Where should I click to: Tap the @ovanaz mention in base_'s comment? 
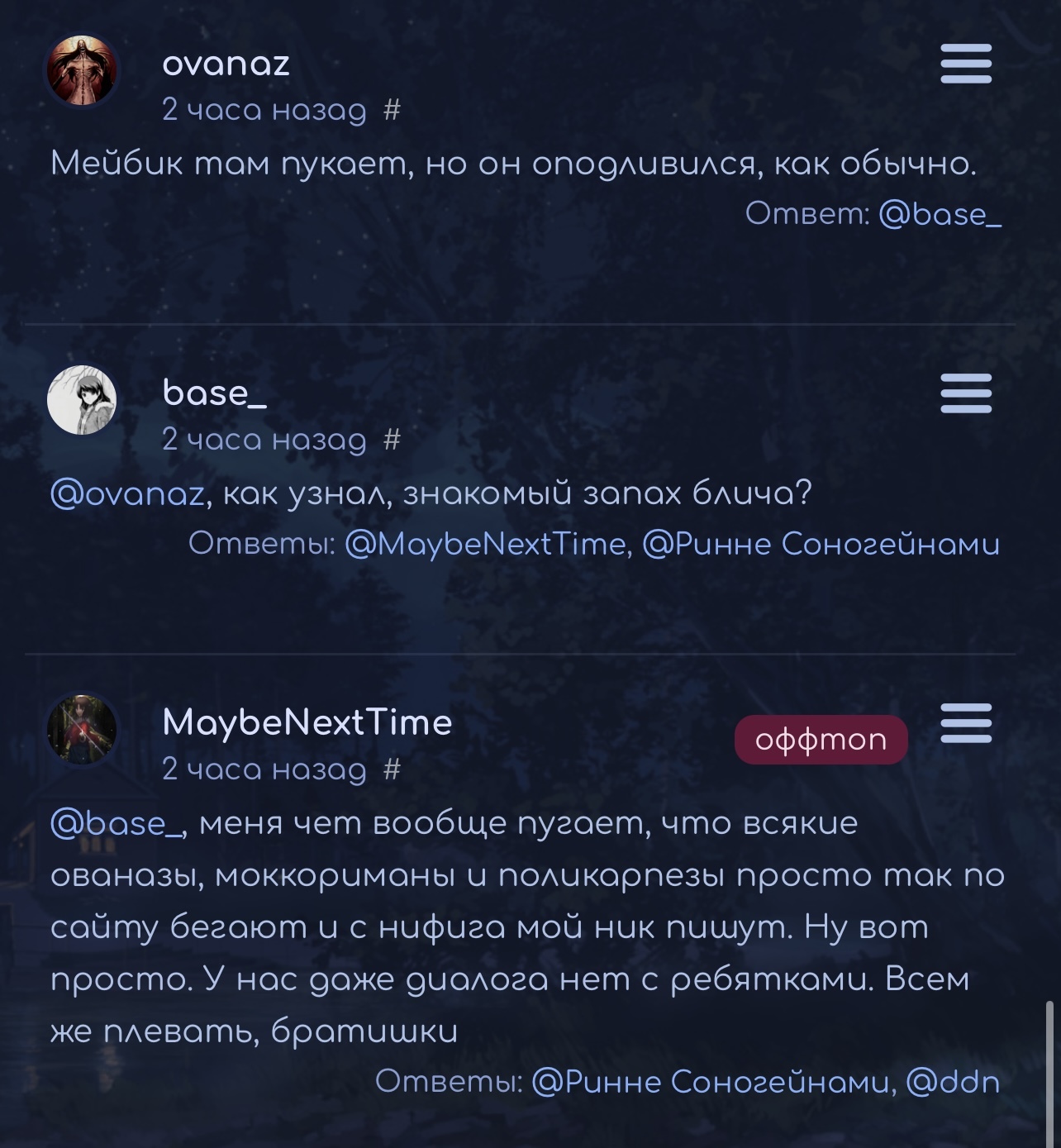pos(127,493)
